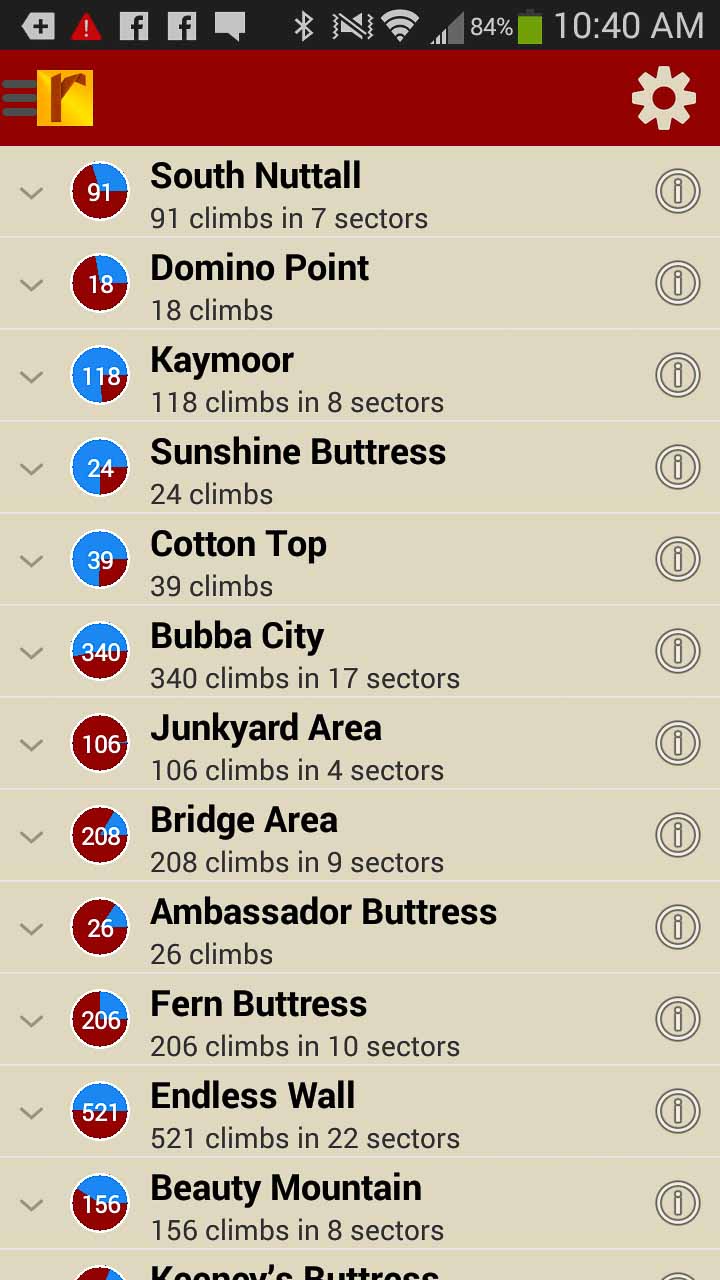Expand the Endless Wall sectors
The height and width of the screenshot is (1280, 720).
32,1112
